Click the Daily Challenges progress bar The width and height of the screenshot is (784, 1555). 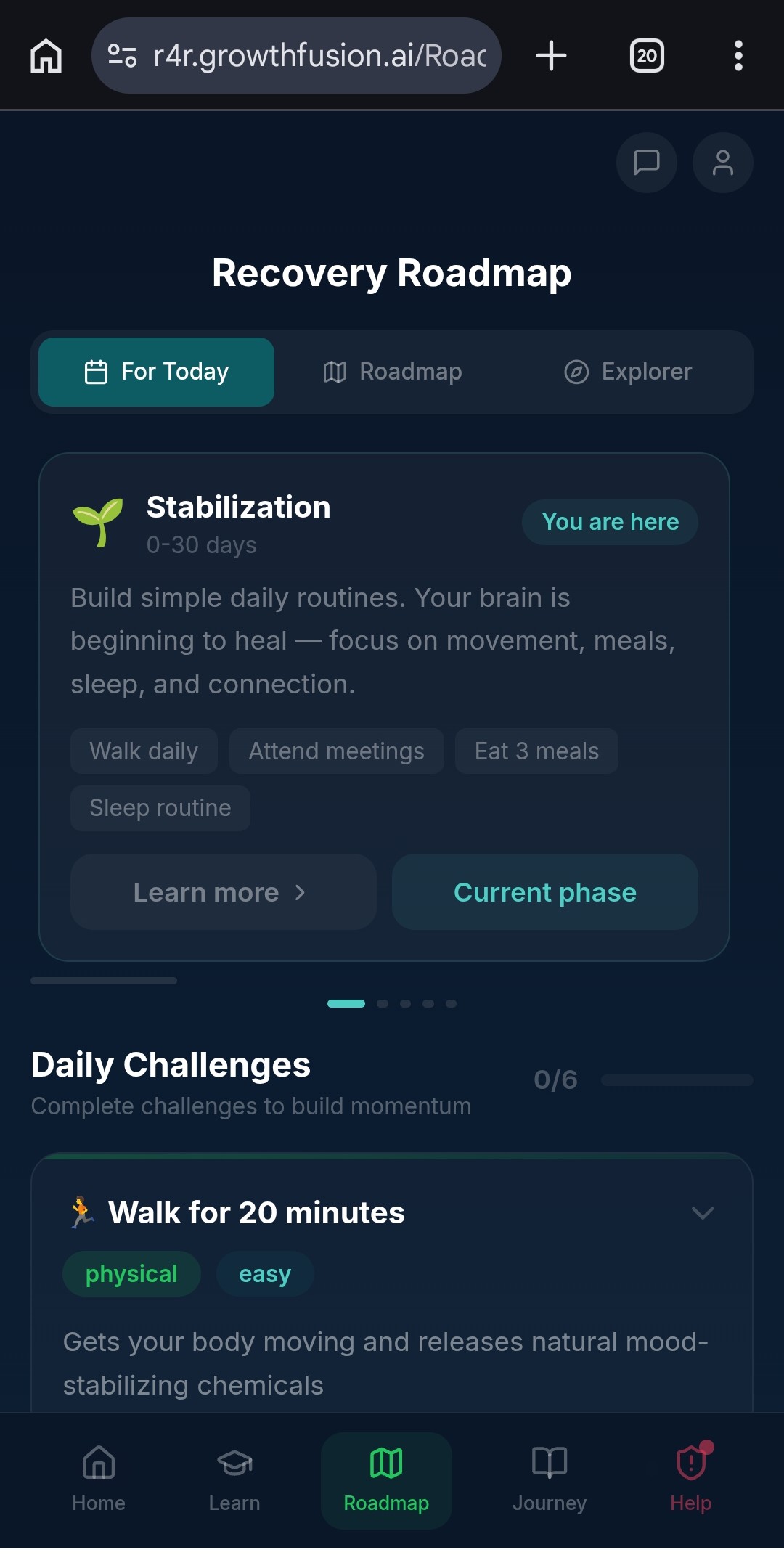(677, 1079)
